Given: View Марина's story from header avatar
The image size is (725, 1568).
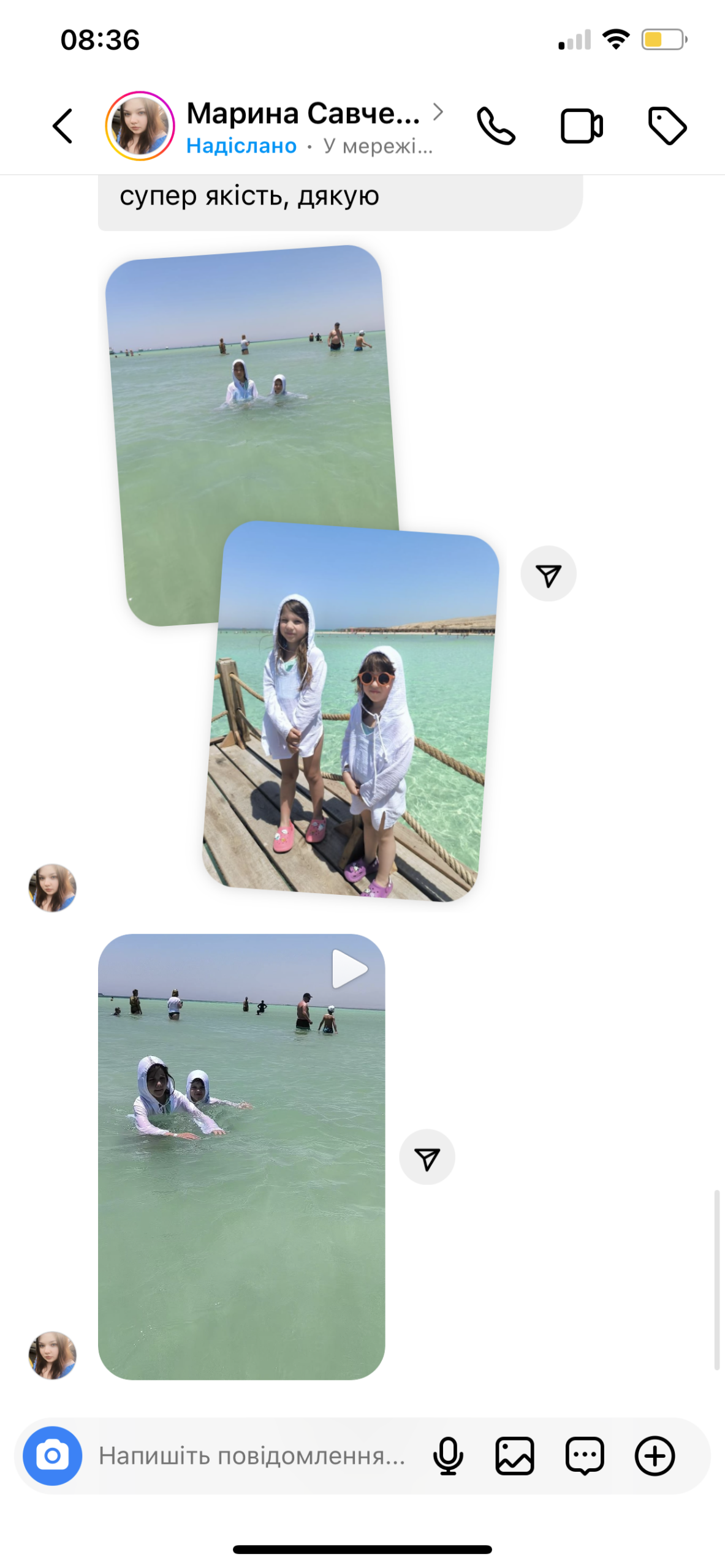Looking at the screenshot, I should (x=140, y=126).
